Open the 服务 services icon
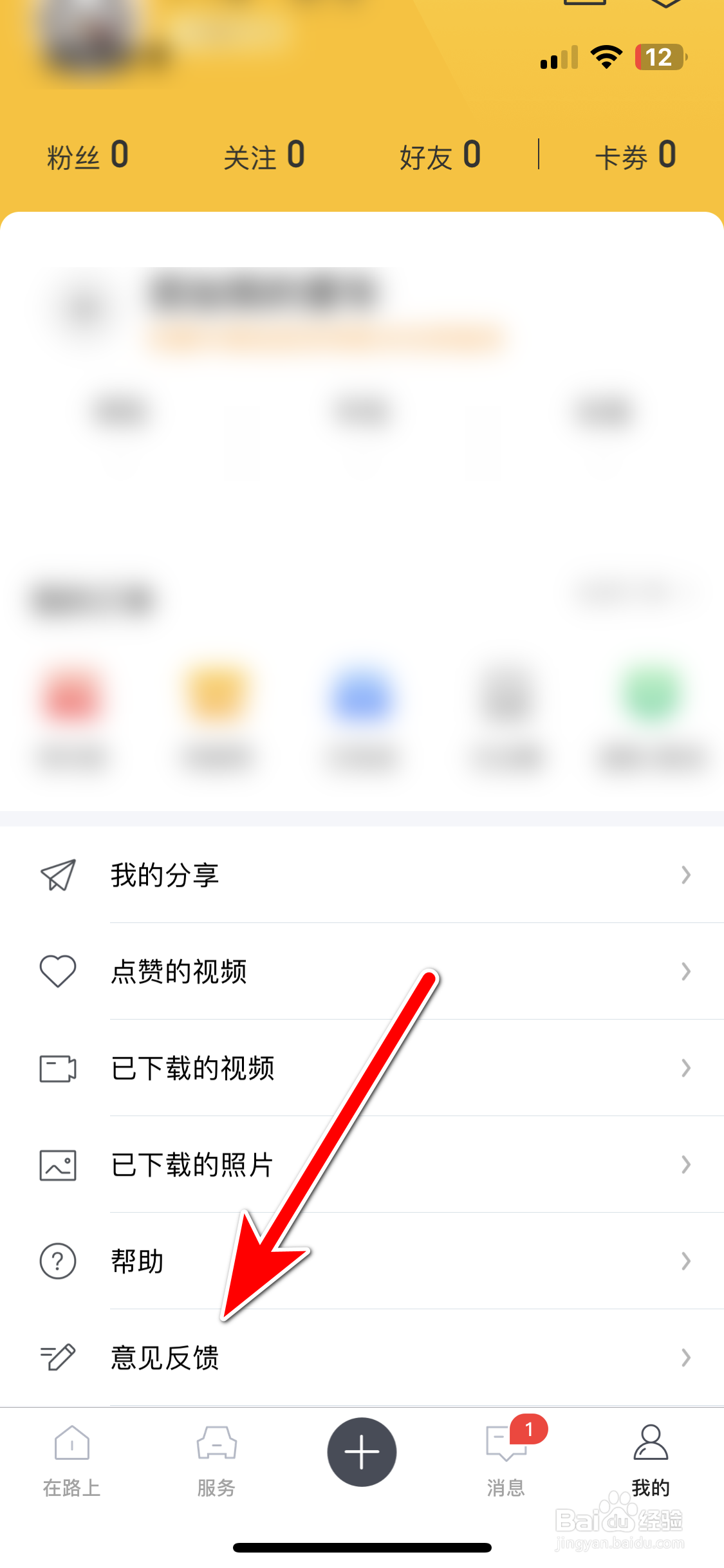 [216, 1442]
